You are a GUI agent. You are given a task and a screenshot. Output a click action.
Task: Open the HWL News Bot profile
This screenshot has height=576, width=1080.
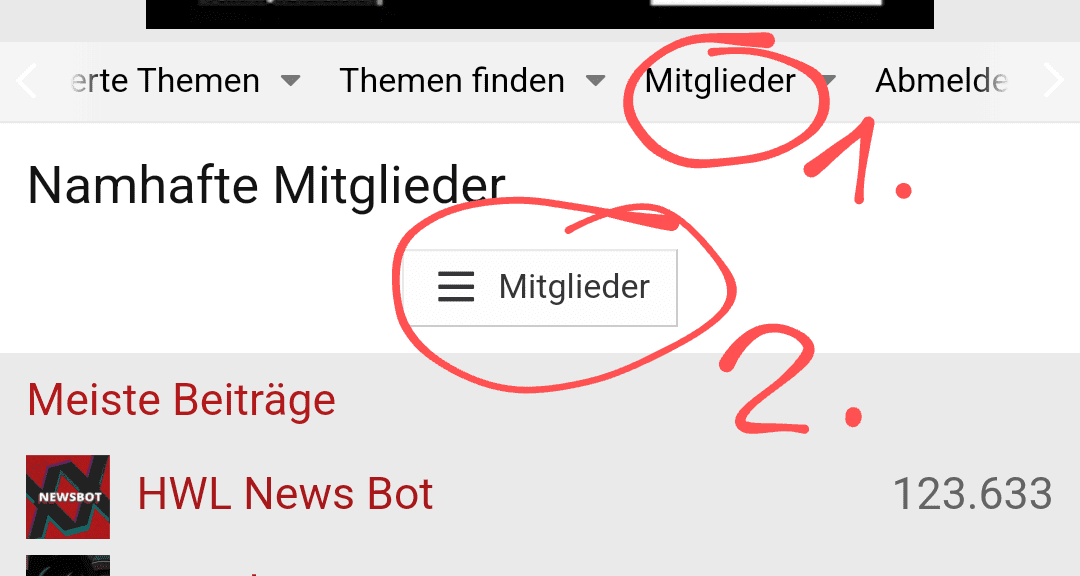[285, 494]
